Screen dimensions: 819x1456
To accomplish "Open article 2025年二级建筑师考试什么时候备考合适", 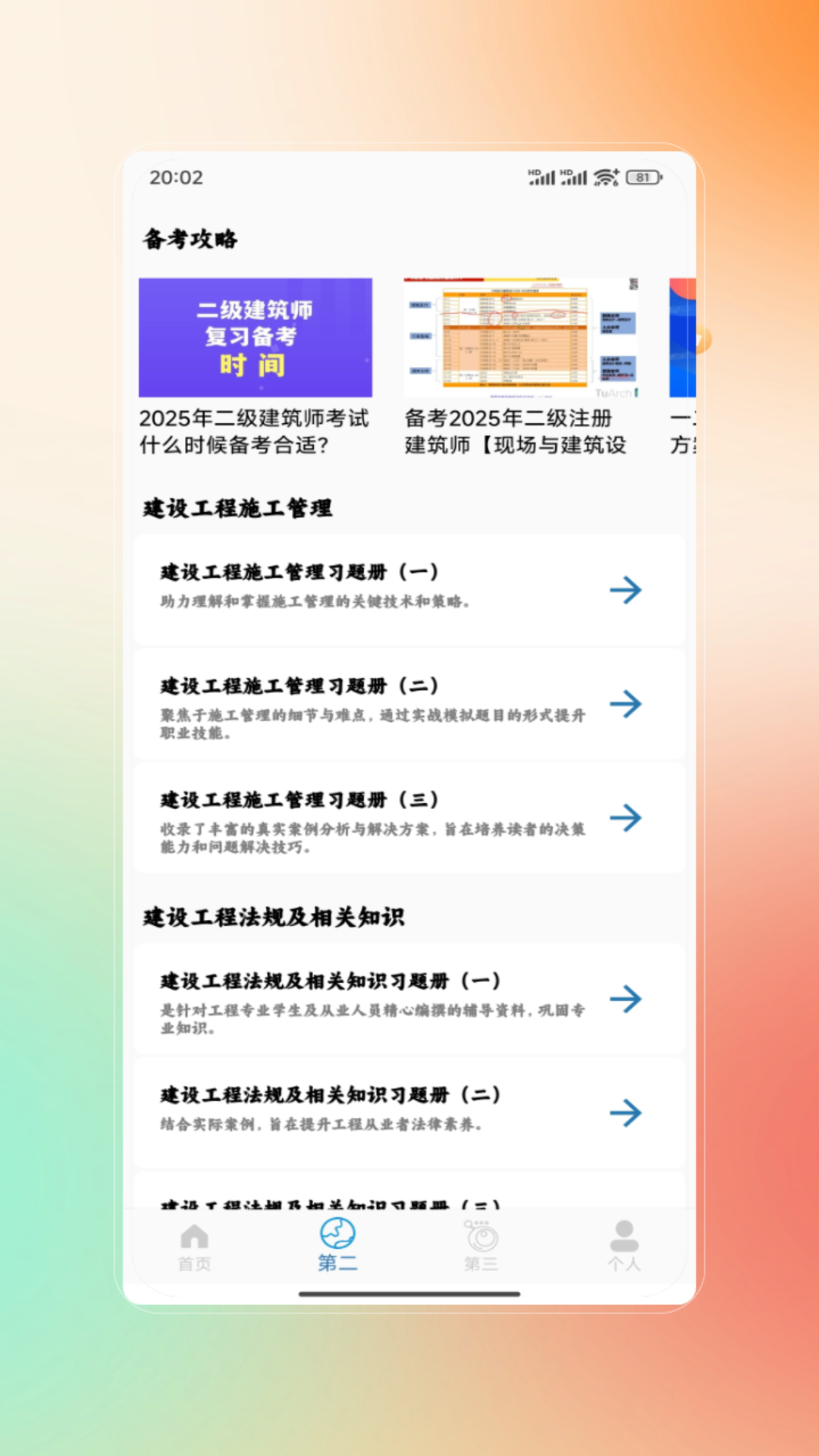I will 255,367.
